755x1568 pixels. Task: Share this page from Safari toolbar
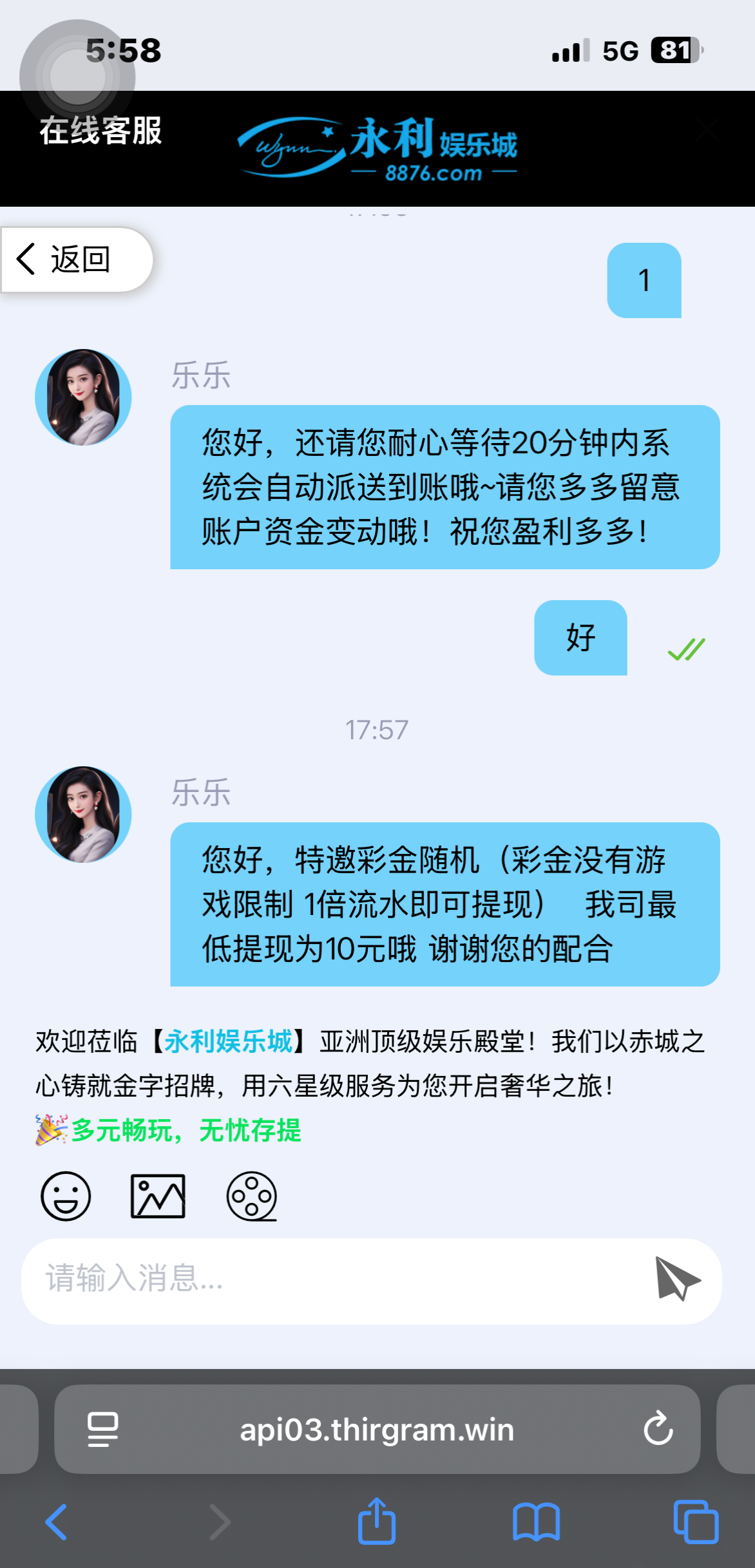377,1521
